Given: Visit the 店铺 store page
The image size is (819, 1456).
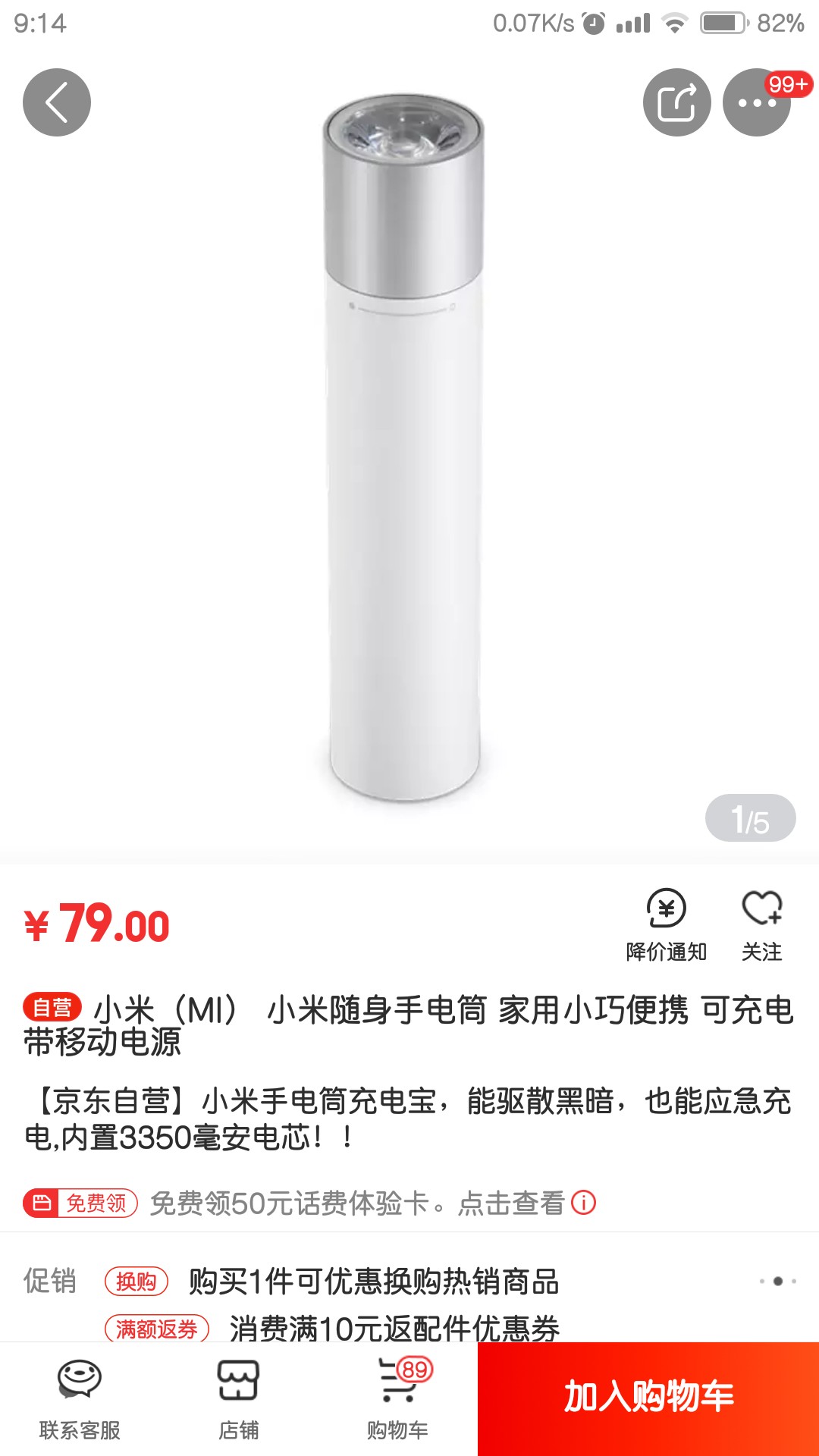Looking at the screenshot, I should click(x=239, y=1399).
